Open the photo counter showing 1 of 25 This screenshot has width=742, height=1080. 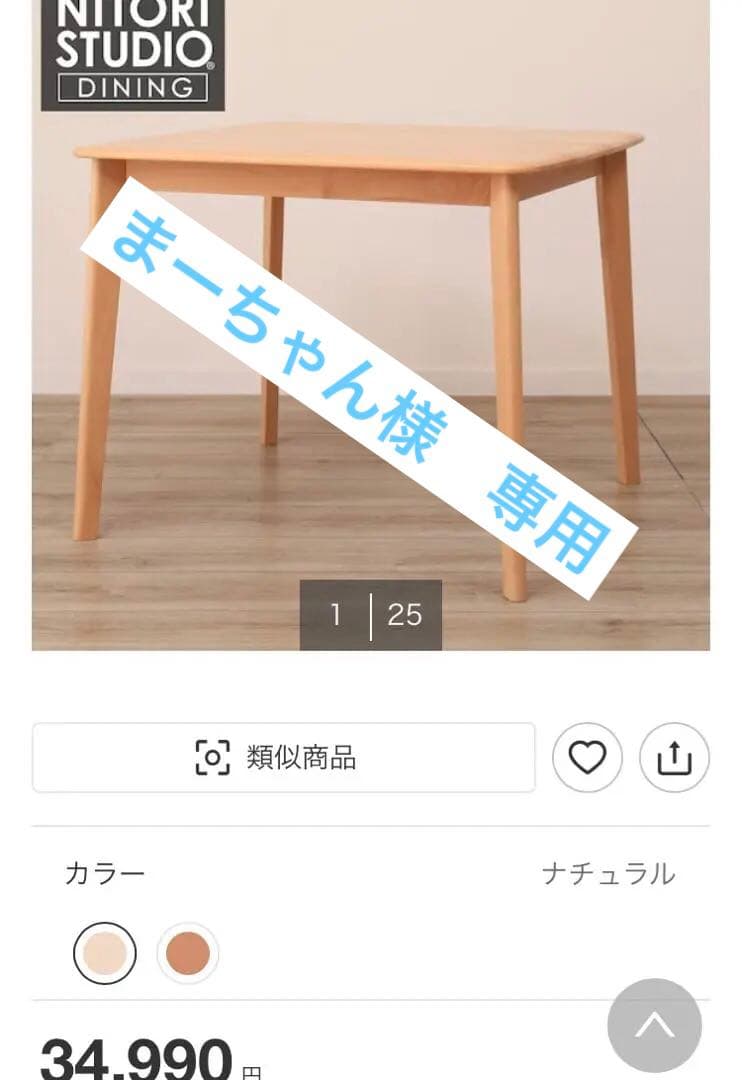[371, 616]
